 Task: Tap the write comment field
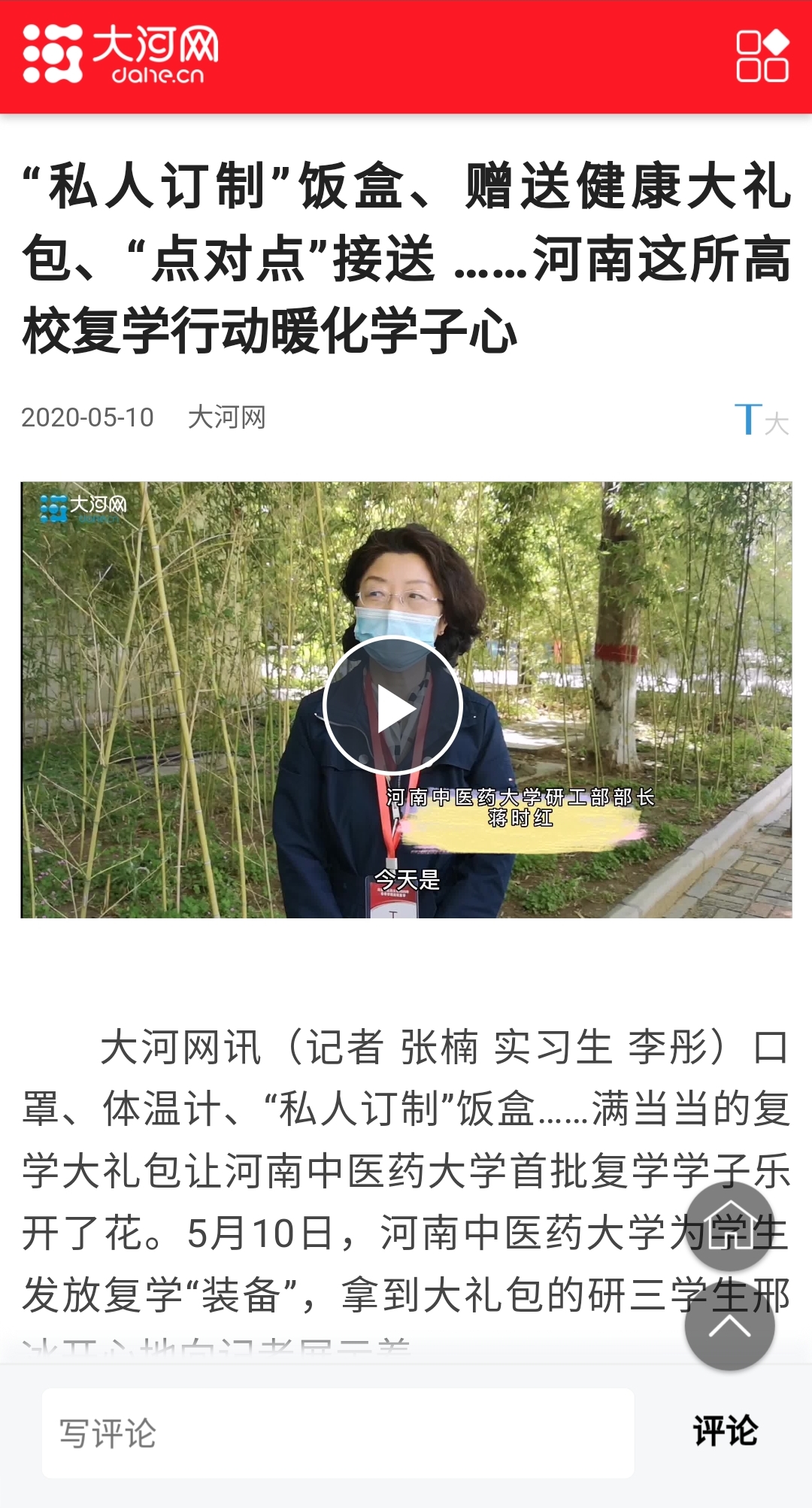point(338,1434)
